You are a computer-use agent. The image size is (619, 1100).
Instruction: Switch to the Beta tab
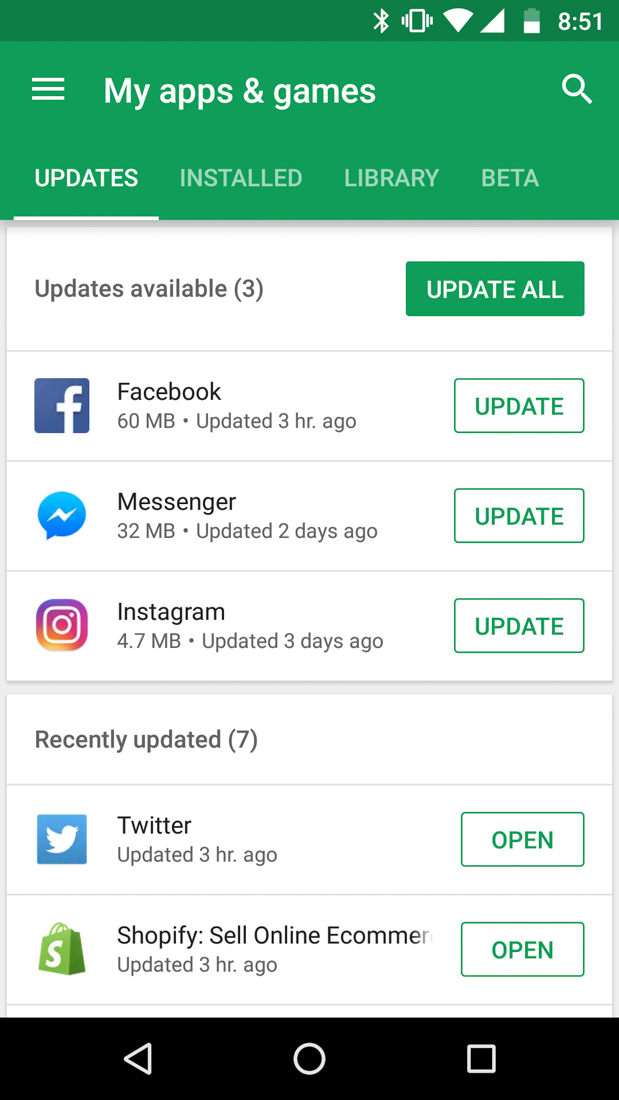510,178
